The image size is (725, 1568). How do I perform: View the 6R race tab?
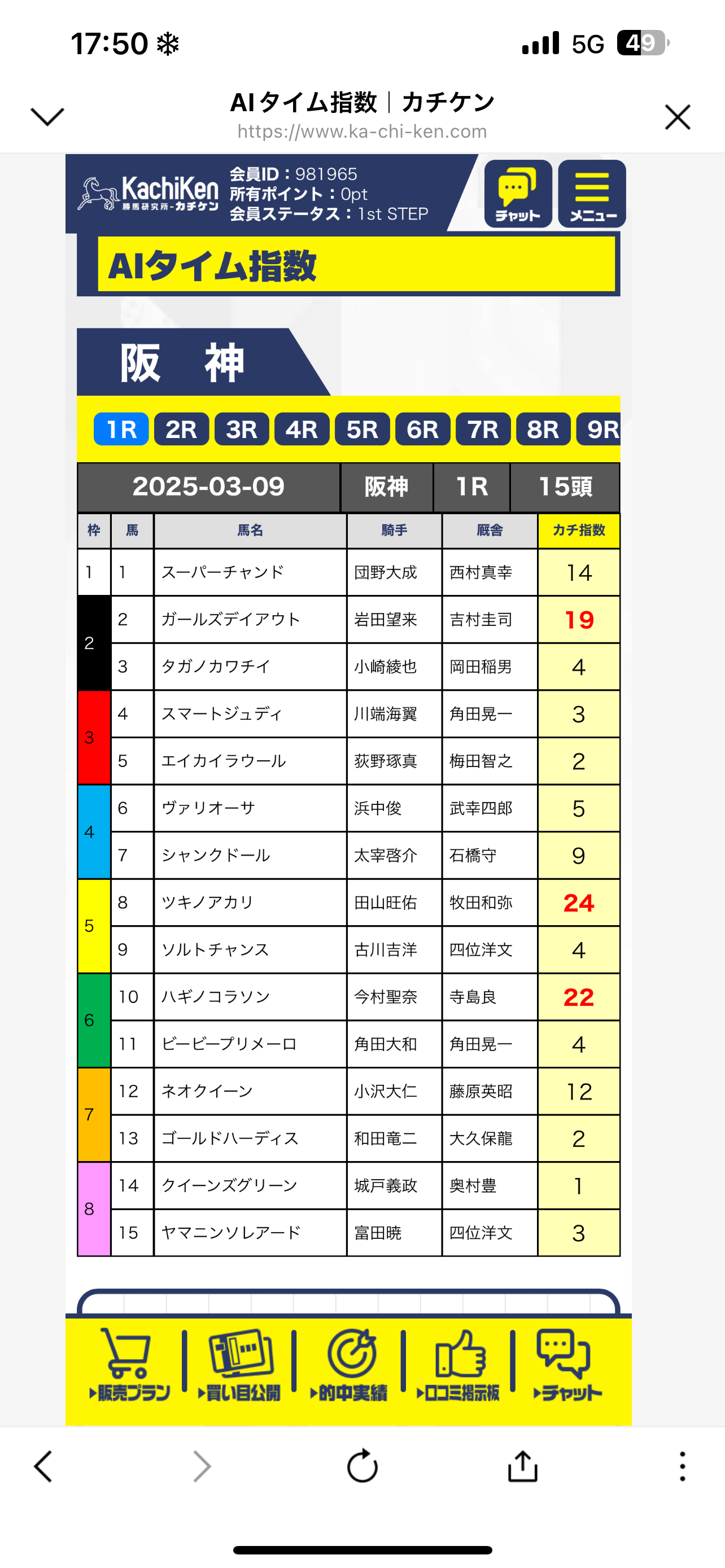422,429
